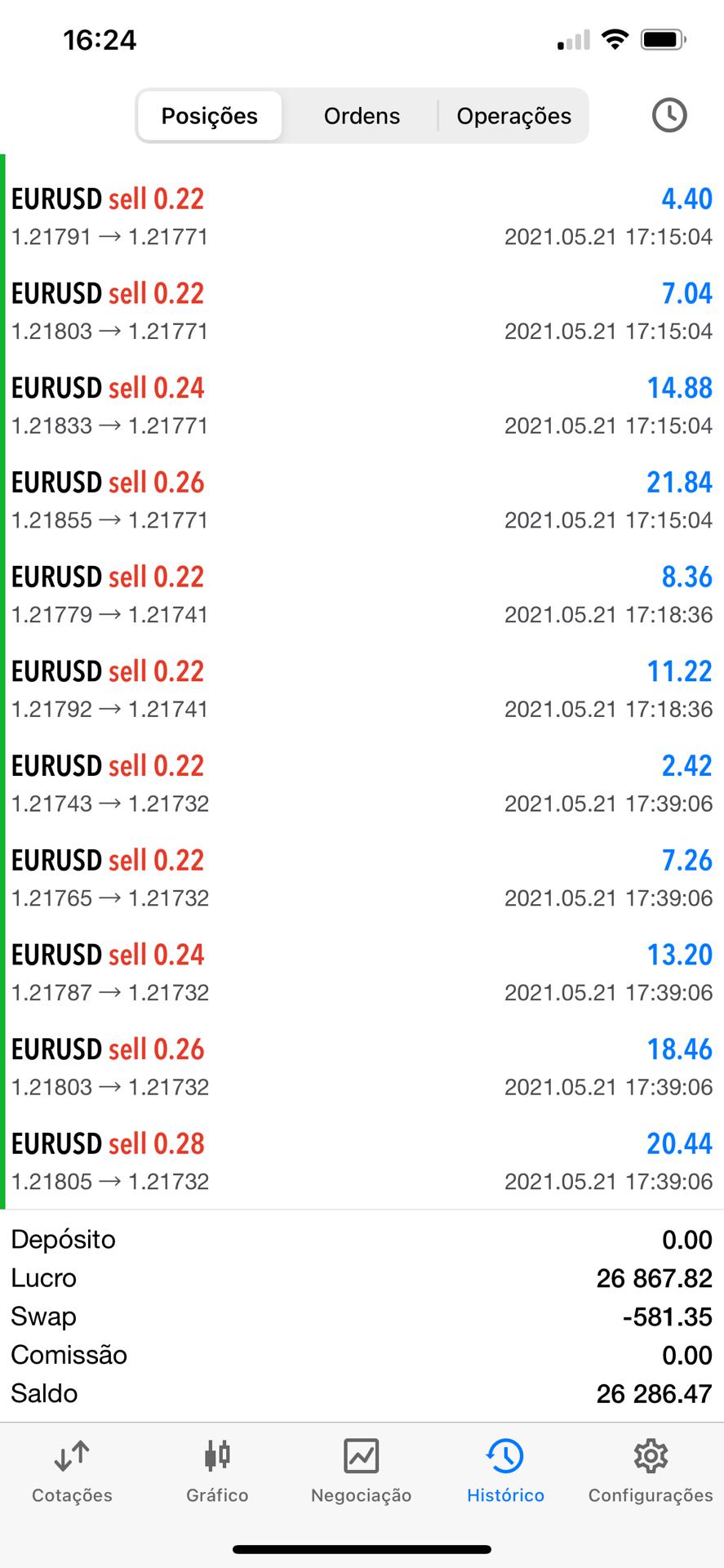Open the Cotações tab
Image resolution: width=724 pixels, height=1568 pixels.
tap(72, 1472)
